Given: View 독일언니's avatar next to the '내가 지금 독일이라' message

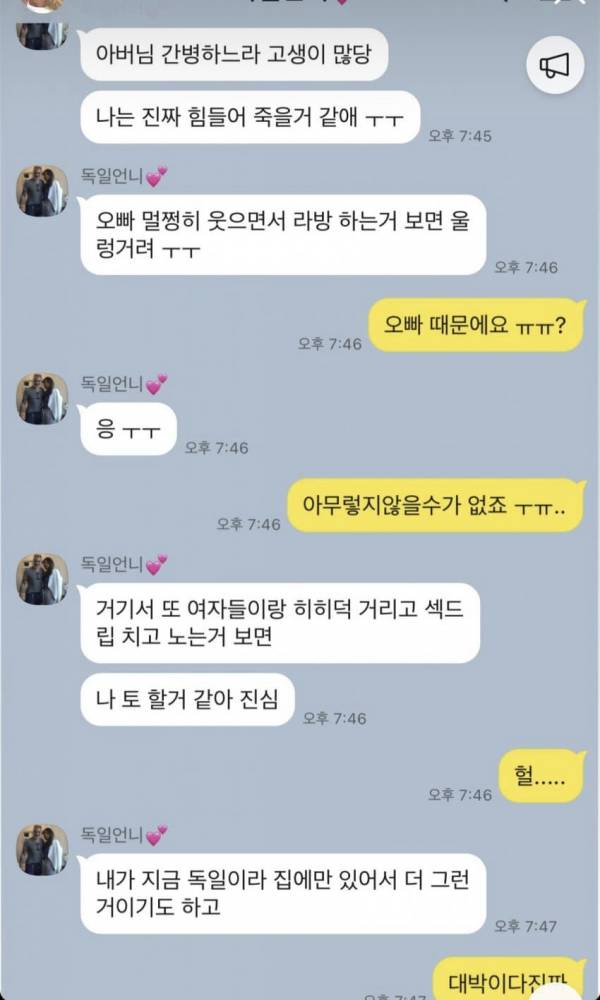Looking at the screenshot, I should tap(42, 850).
